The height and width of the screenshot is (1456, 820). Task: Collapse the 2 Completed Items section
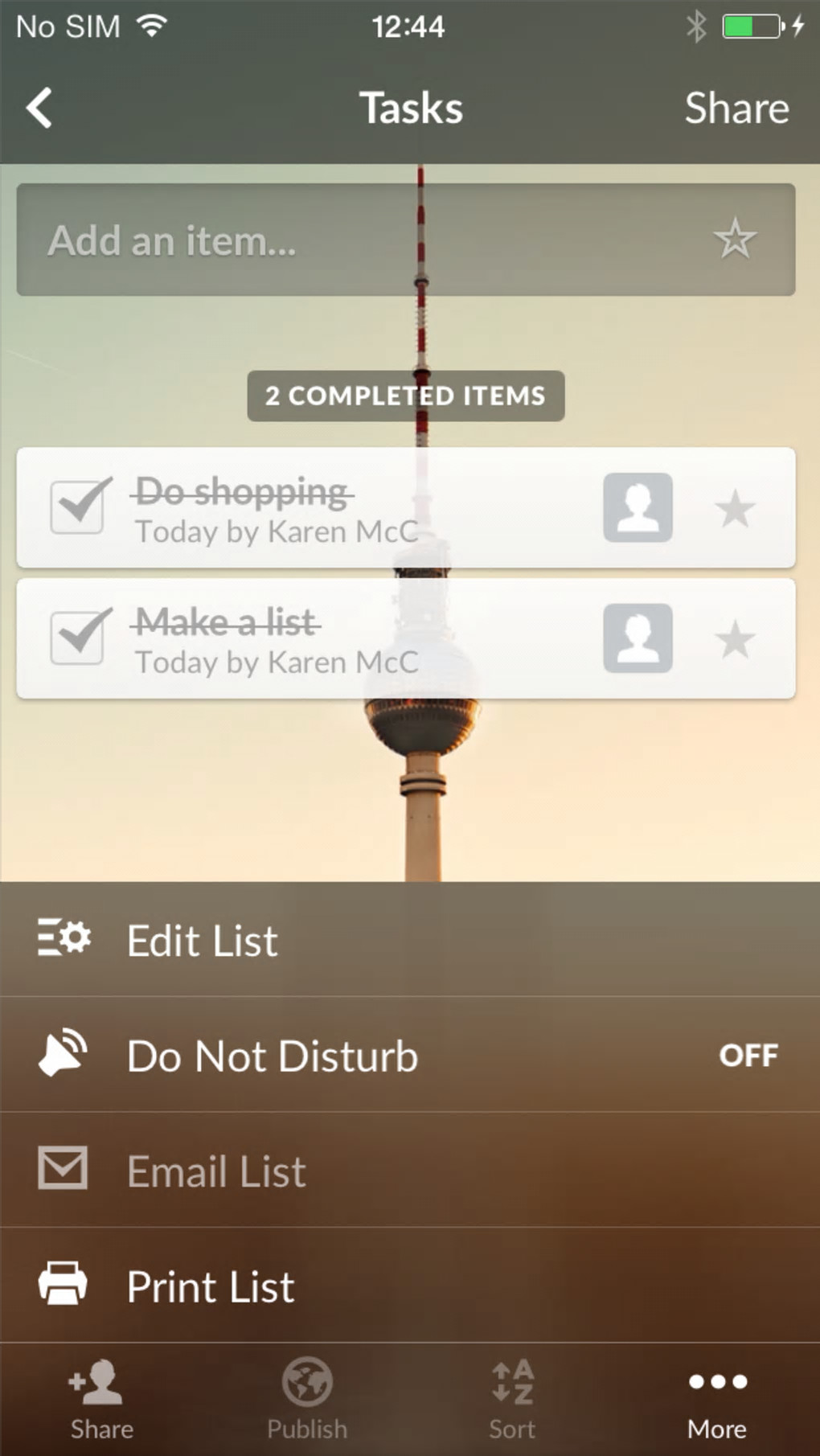coord(406,396)
